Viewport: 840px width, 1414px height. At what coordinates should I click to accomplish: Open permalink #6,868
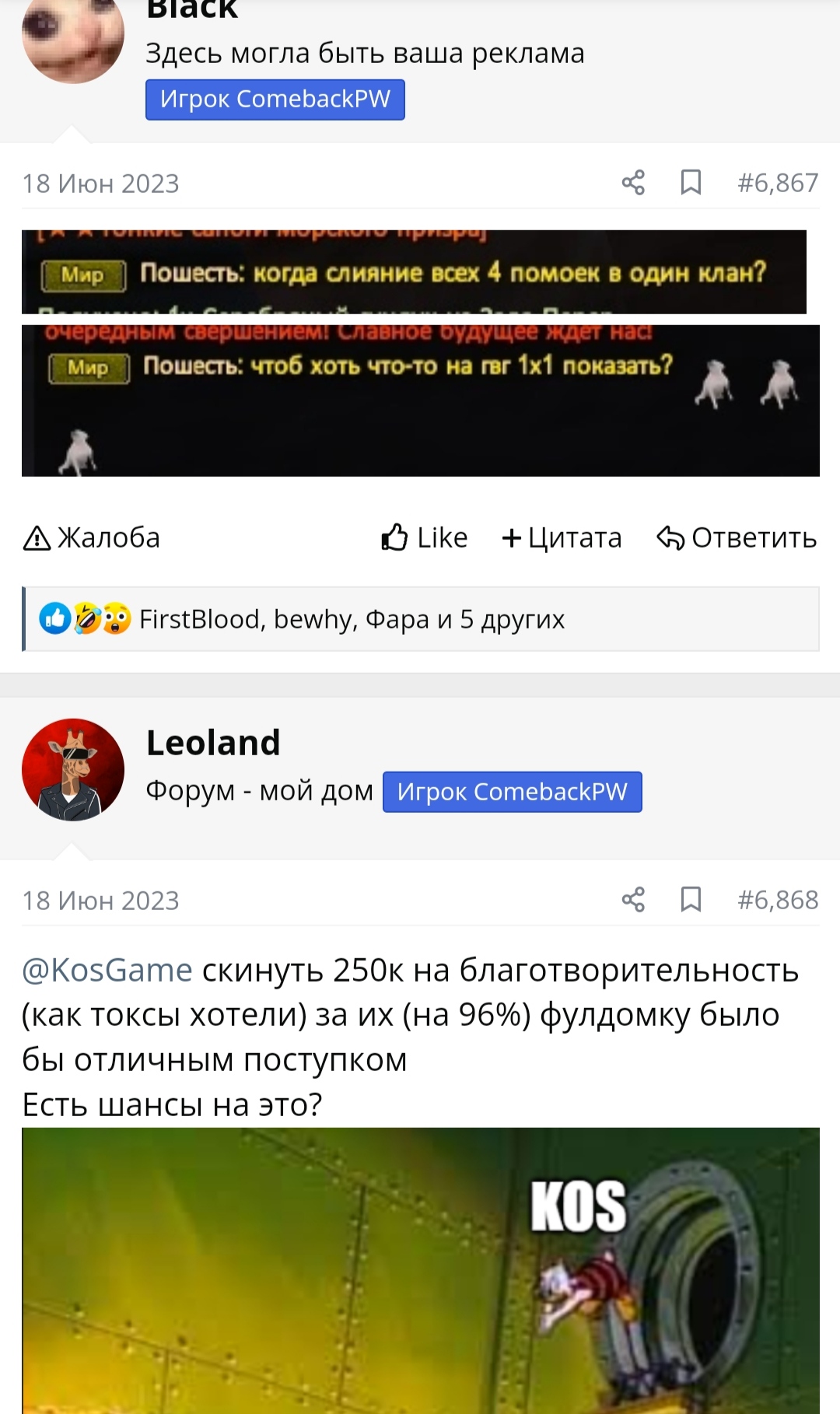778,900
